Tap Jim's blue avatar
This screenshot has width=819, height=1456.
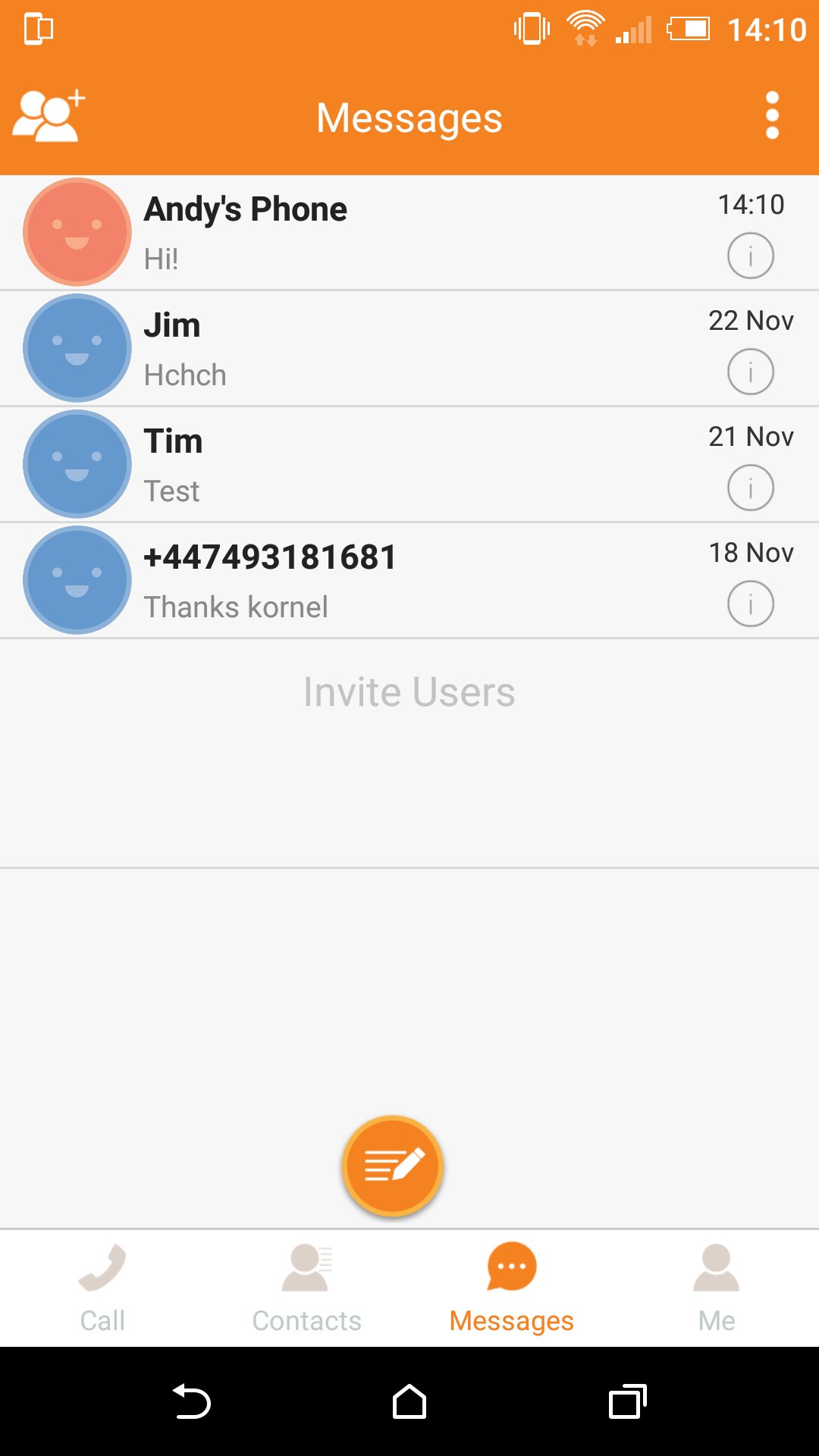pyautogui.click(x=77, y=348)
